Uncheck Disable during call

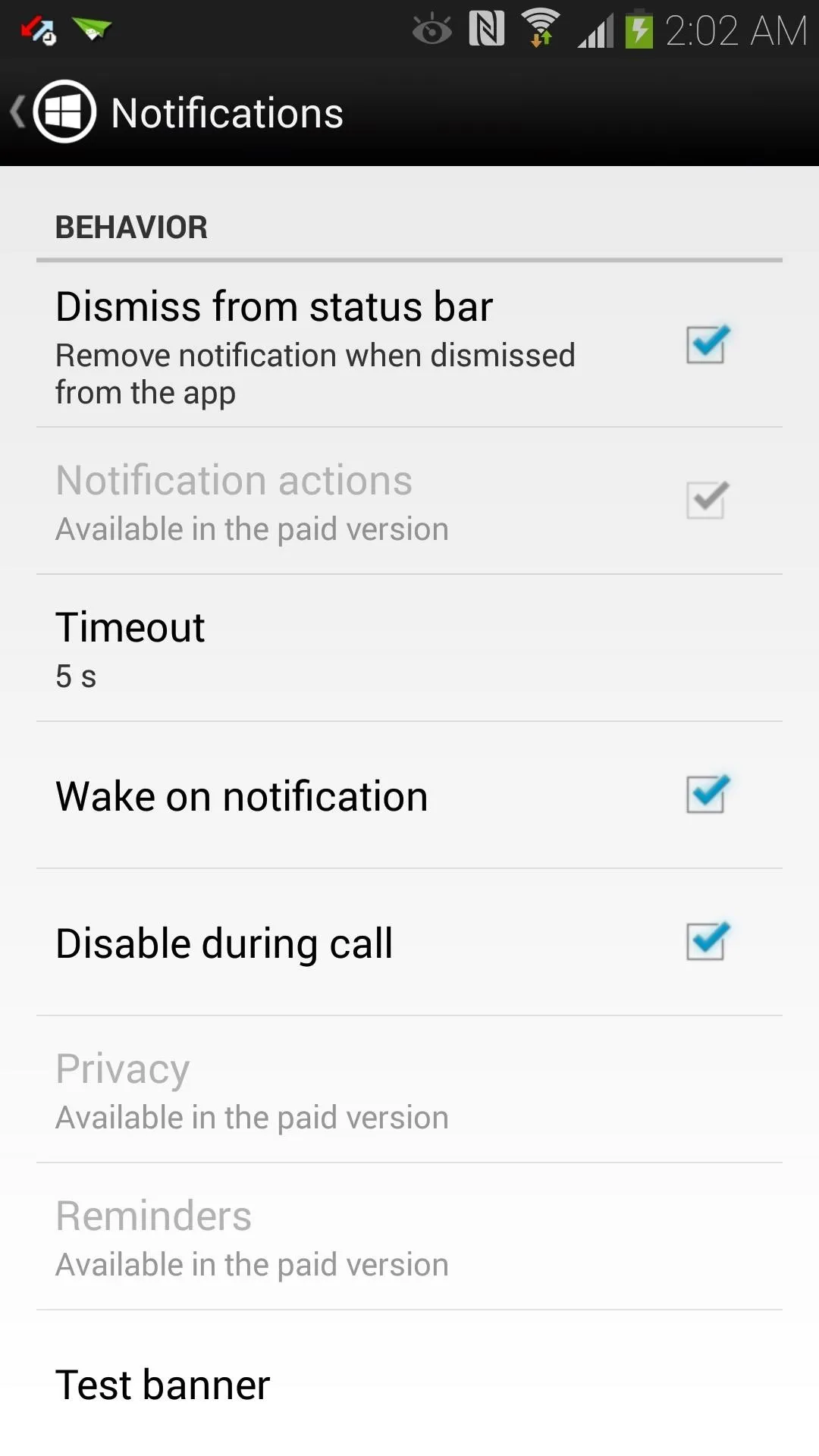[x=707, y=942]
